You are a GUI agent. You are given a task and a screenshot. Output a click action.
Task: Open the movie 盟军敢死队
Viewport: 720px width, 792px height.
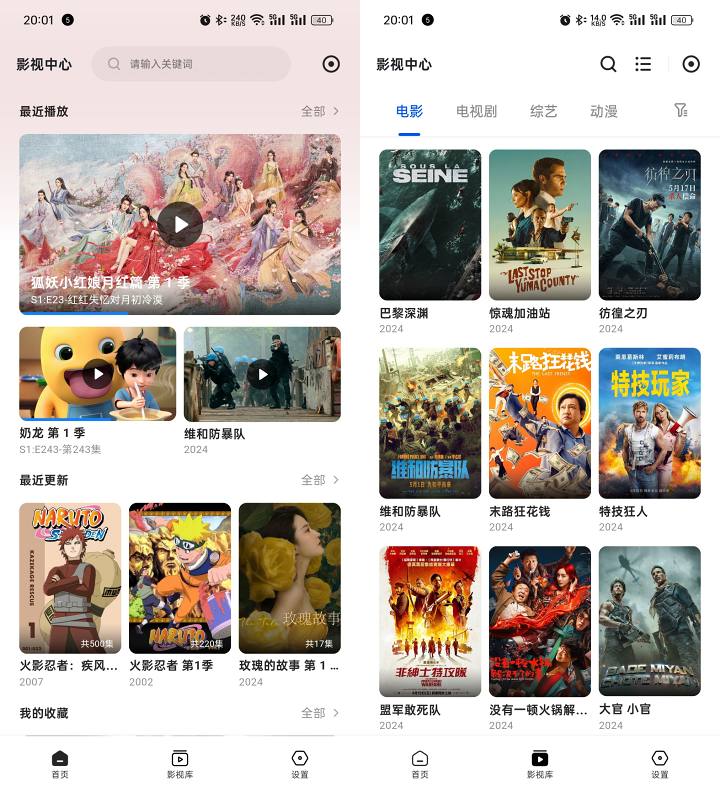[430, 621]
